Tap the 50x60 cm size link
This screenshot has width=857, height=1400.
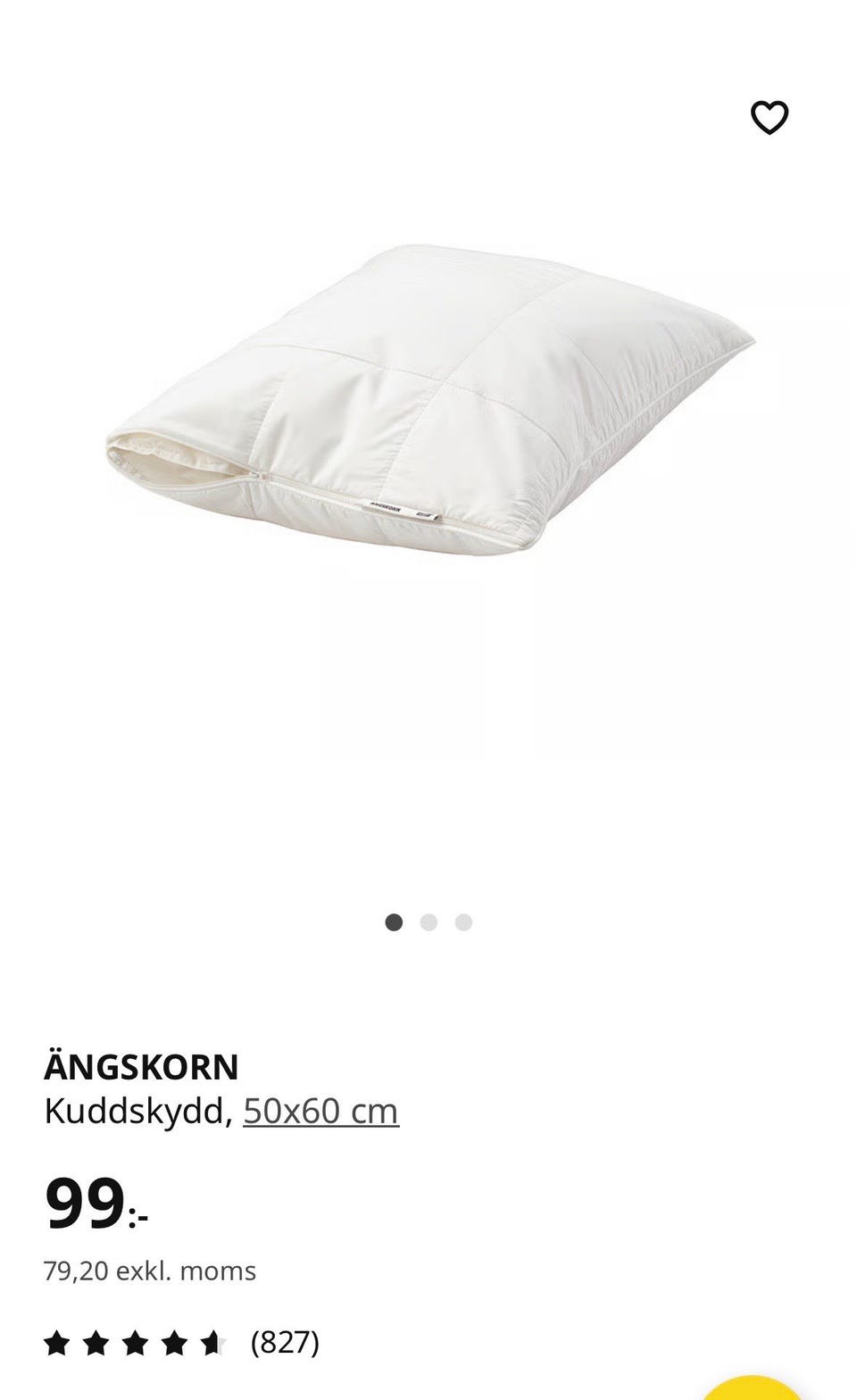pos(320,1111)
